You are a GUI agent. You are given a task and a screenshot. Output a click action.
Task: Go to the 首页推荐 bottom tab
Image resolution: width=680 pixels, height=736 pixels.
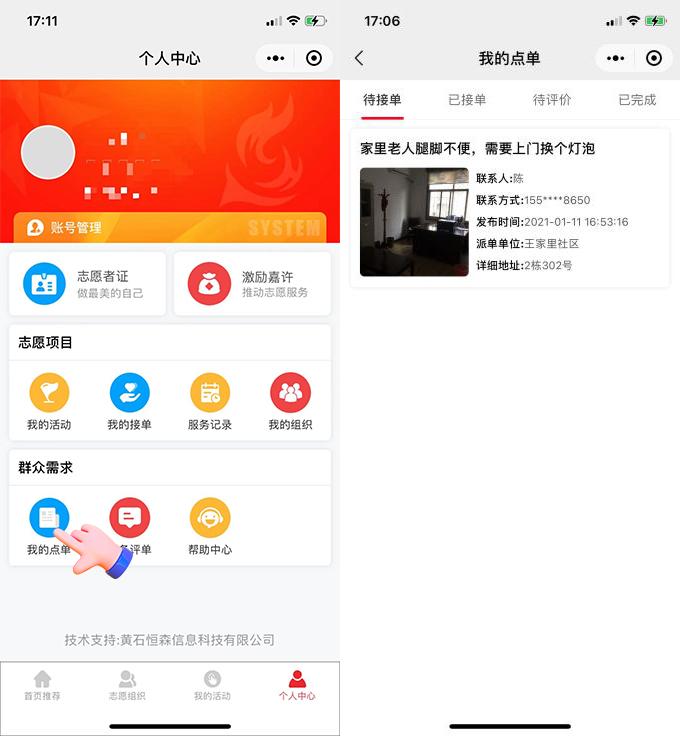[x=42, y=685]
